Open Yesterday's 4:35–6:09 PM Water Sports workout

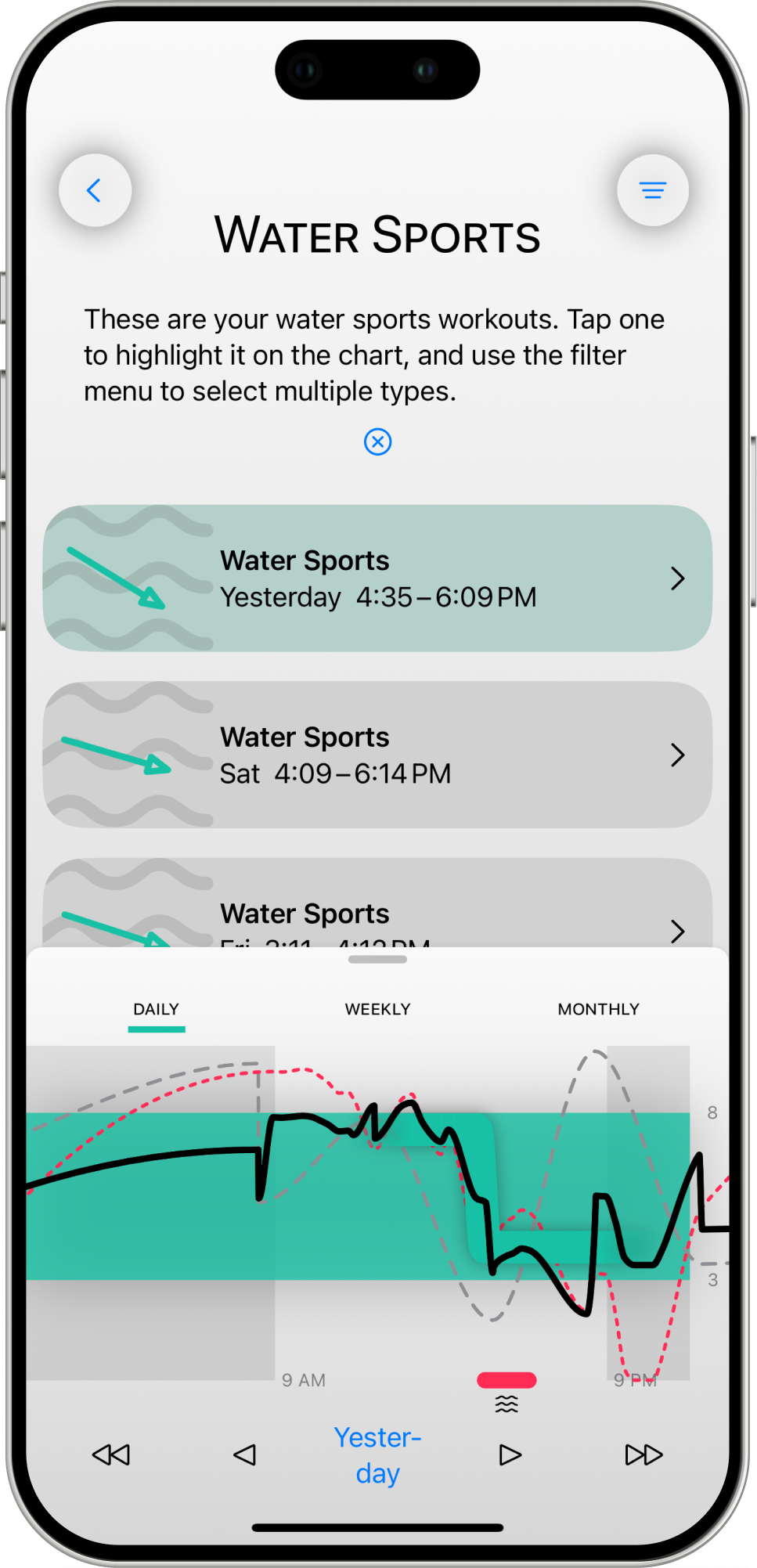click(377, 579)
